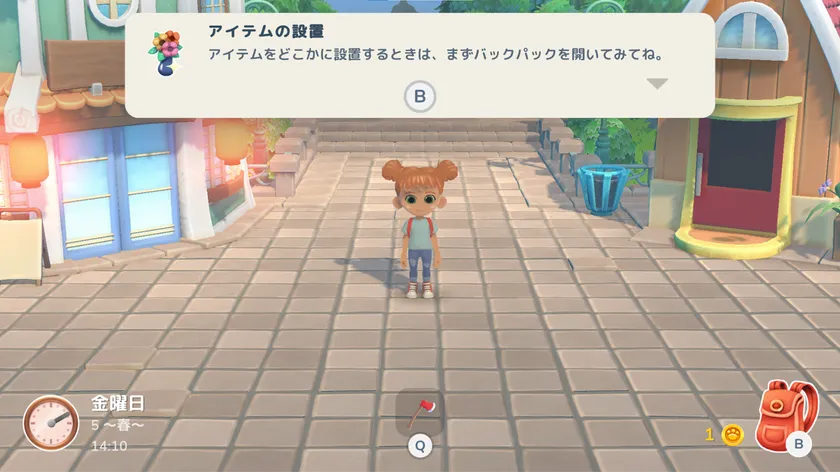840x472 pixels.
Task: Select the axe tool slot
Action: (420, 411)
